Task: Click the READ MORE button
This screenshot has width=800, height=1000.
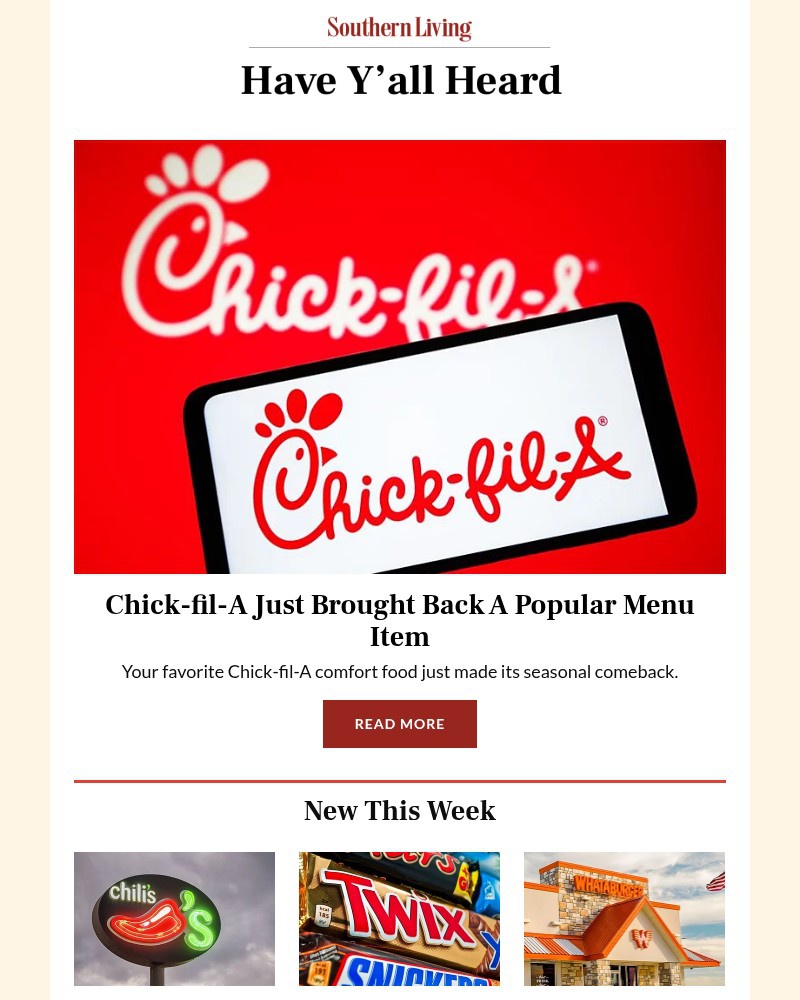Action: point(400,723)
